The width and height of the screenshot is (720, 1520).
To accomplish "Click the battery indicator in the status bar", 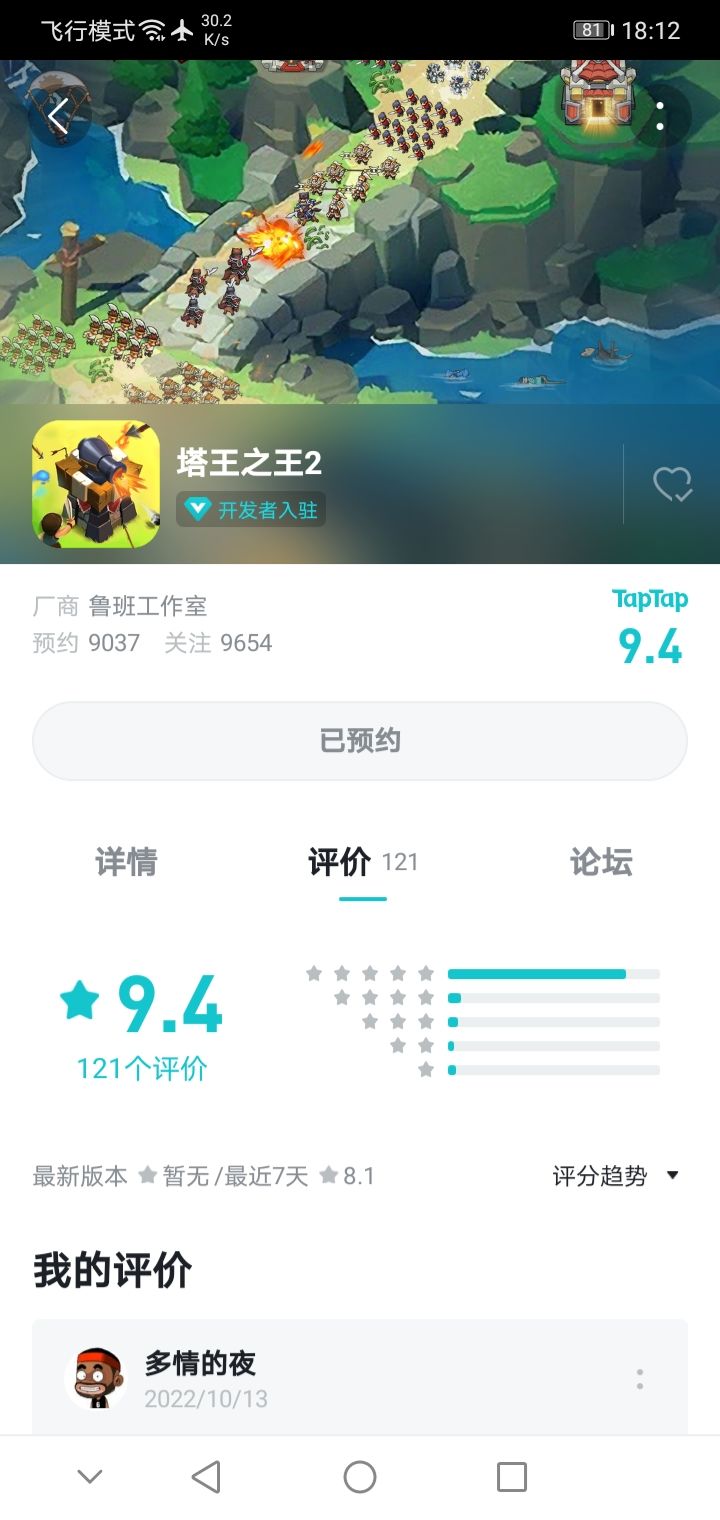I will point(590,30).
